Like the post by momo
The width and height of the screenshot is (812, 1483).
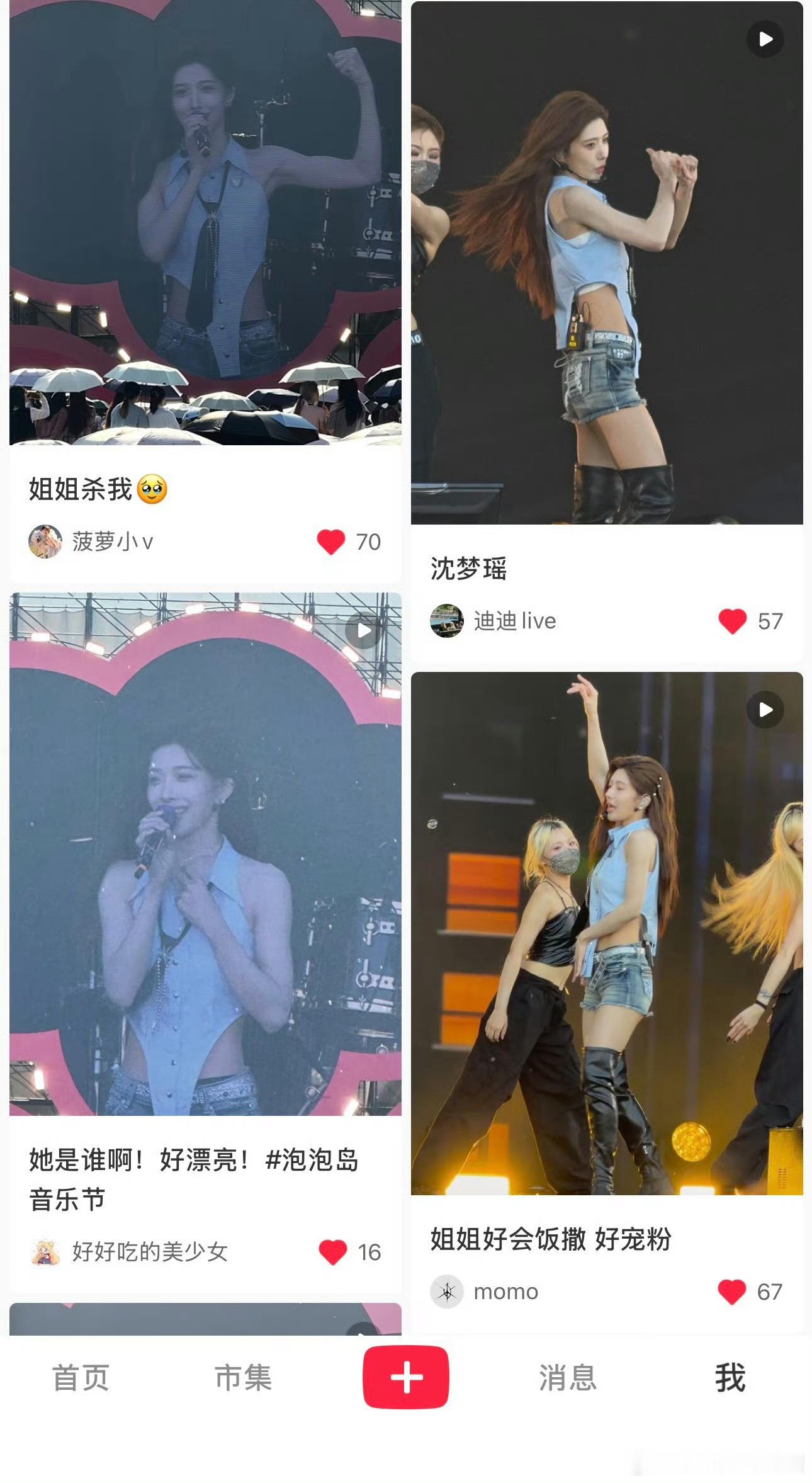coord(732,1292)
